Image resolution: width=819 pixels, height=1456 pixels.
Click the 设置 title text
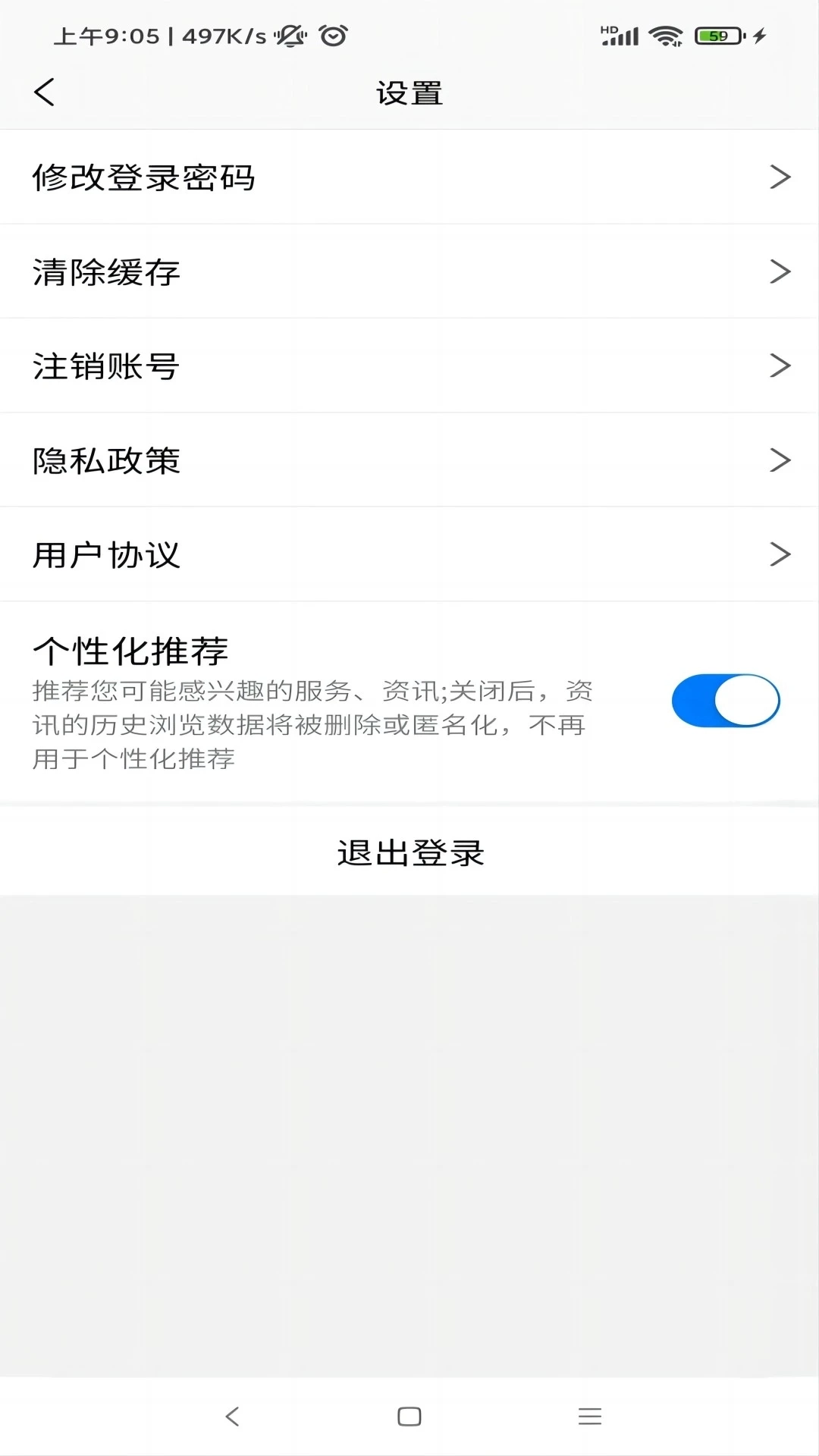409,92
